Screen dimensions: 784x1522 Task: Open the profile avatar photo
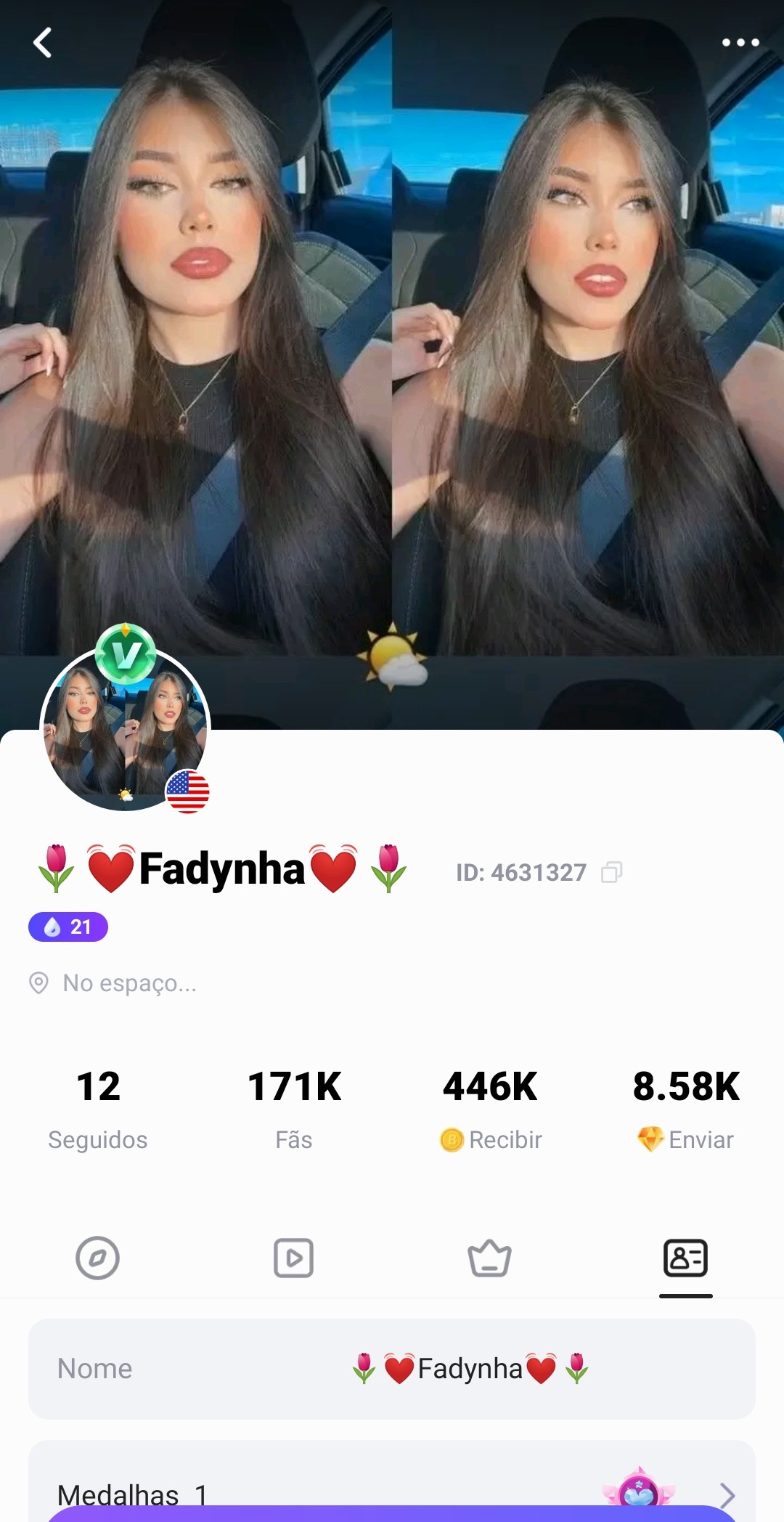tap(125, 727)
